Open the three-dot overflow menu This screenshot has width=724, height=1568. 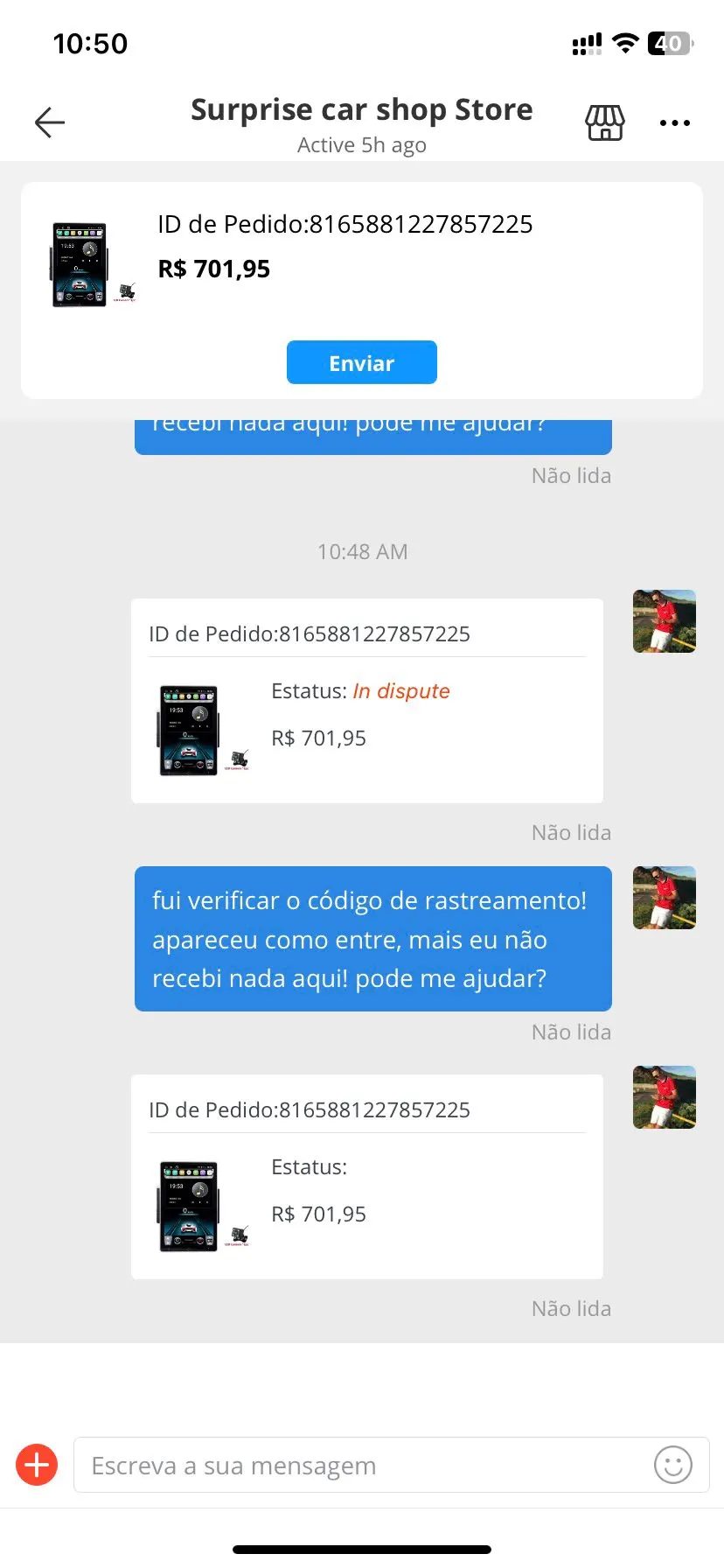pos(674,122)
